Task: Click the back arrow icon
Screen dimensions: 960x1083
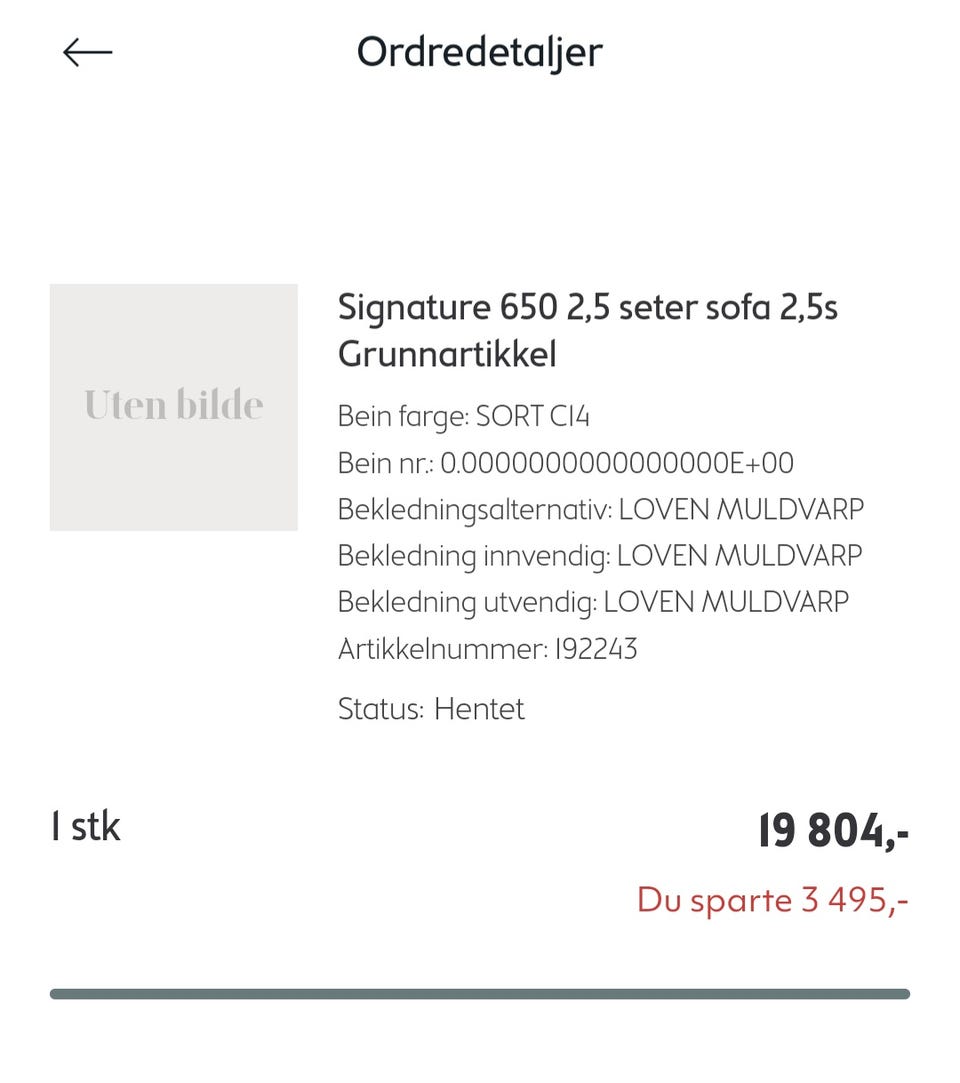Action: [x=87, y=52]
